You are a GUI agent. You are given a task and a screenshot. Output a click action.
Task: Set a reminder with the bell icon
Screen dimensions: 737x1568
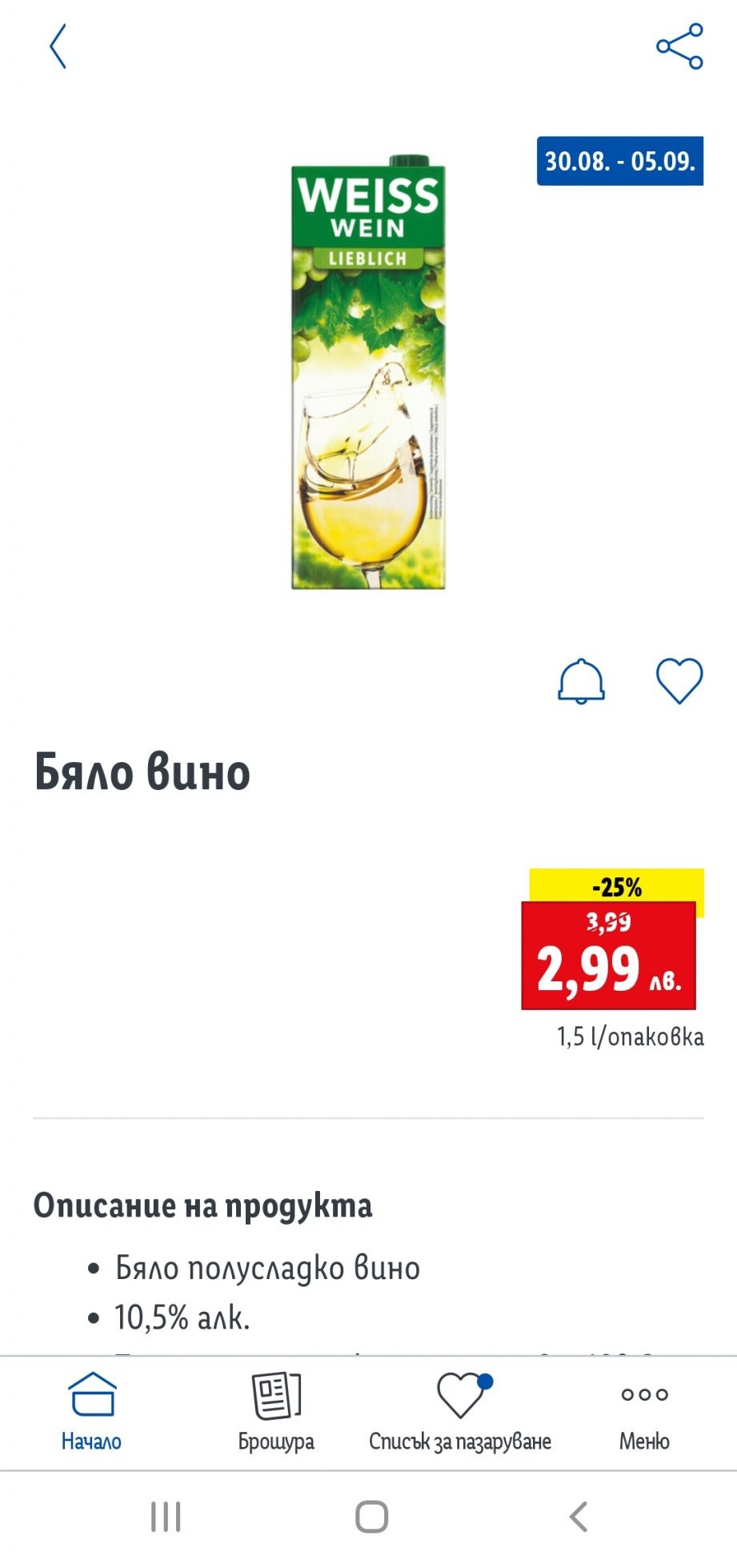(581, 682)
